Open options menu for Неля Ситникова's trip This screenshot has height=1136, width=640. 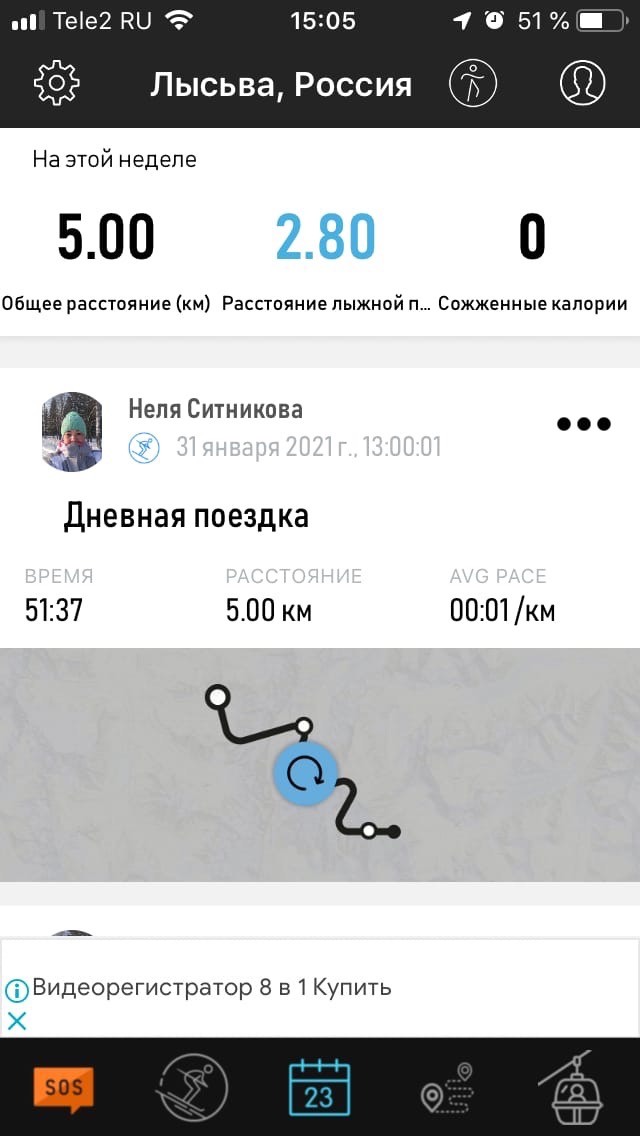pyautogui.click(x=583, y=424)
